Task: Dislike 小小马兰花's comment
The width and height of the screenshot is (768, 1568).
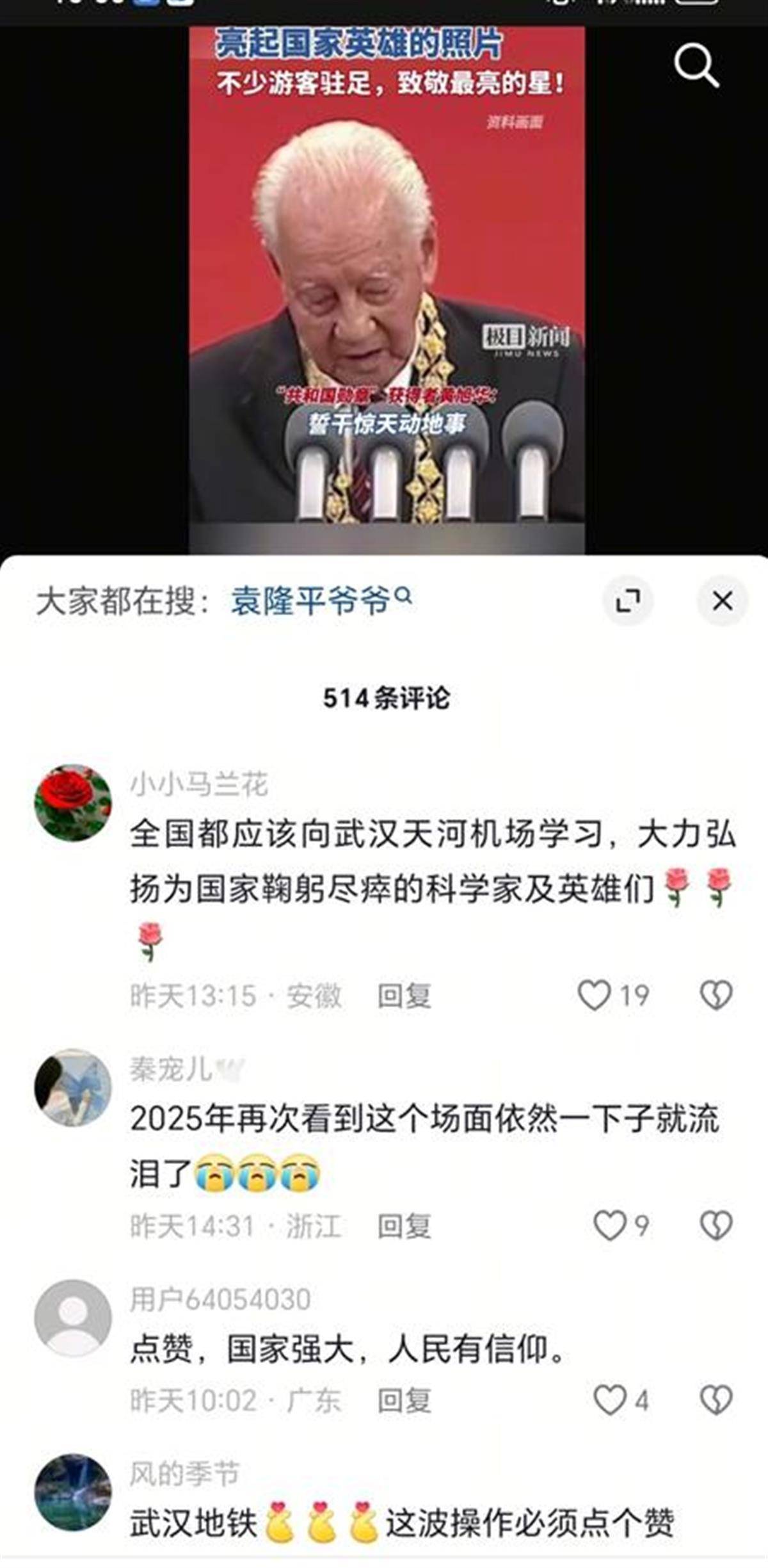Action: (716, 995)
